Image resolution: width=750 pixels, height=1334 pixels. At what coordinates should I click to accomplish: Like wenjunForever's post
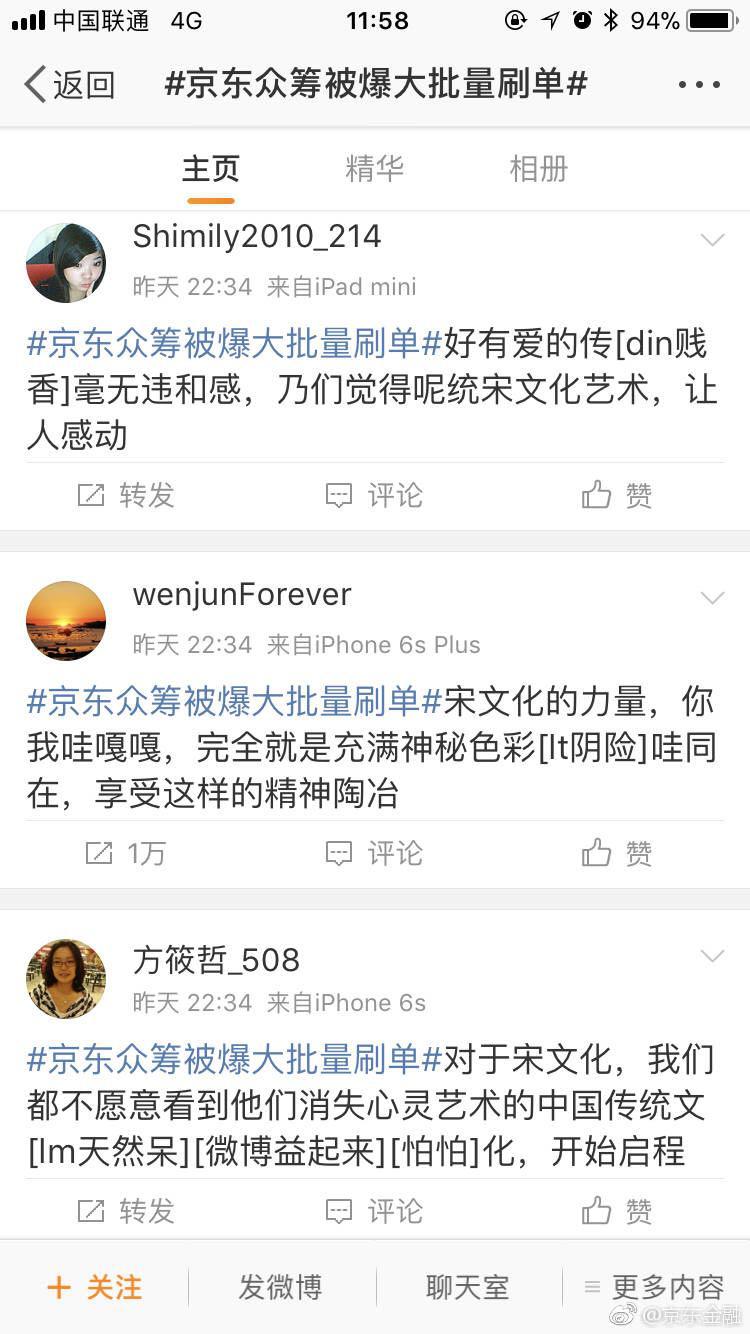click(617, 853)
